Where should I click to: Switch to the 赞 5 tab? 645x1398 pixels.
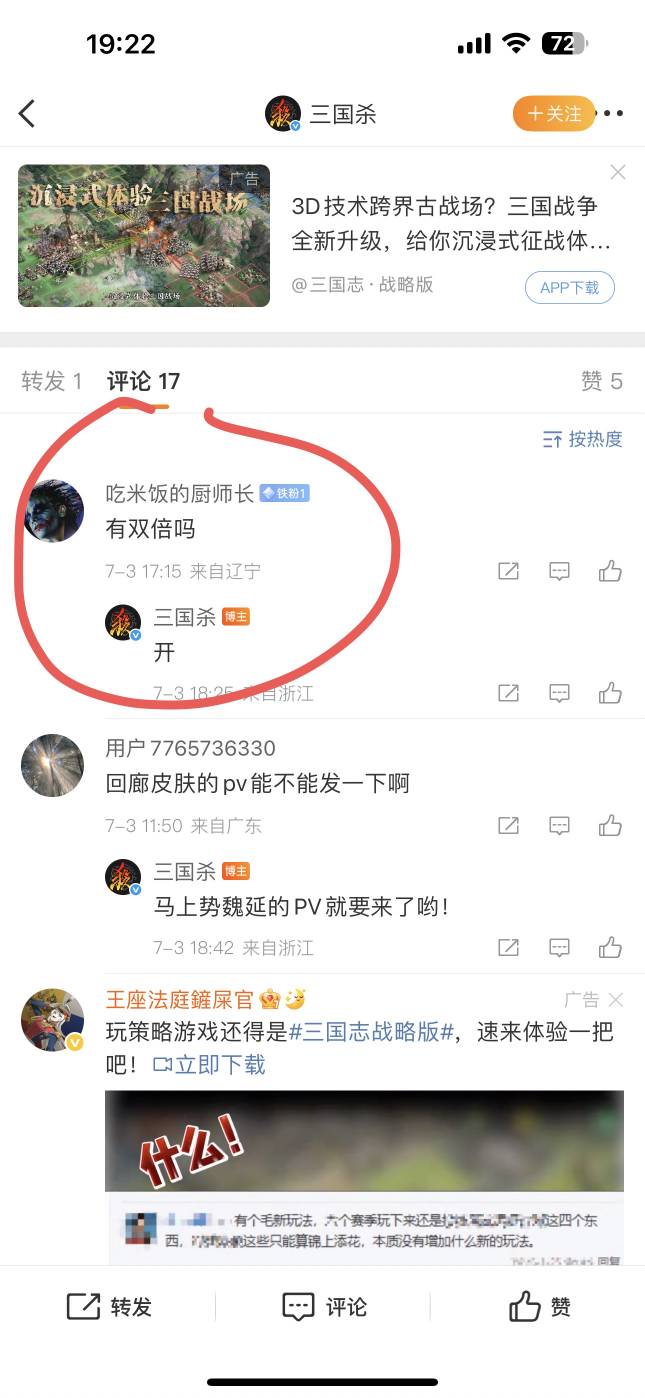(602, 381)
